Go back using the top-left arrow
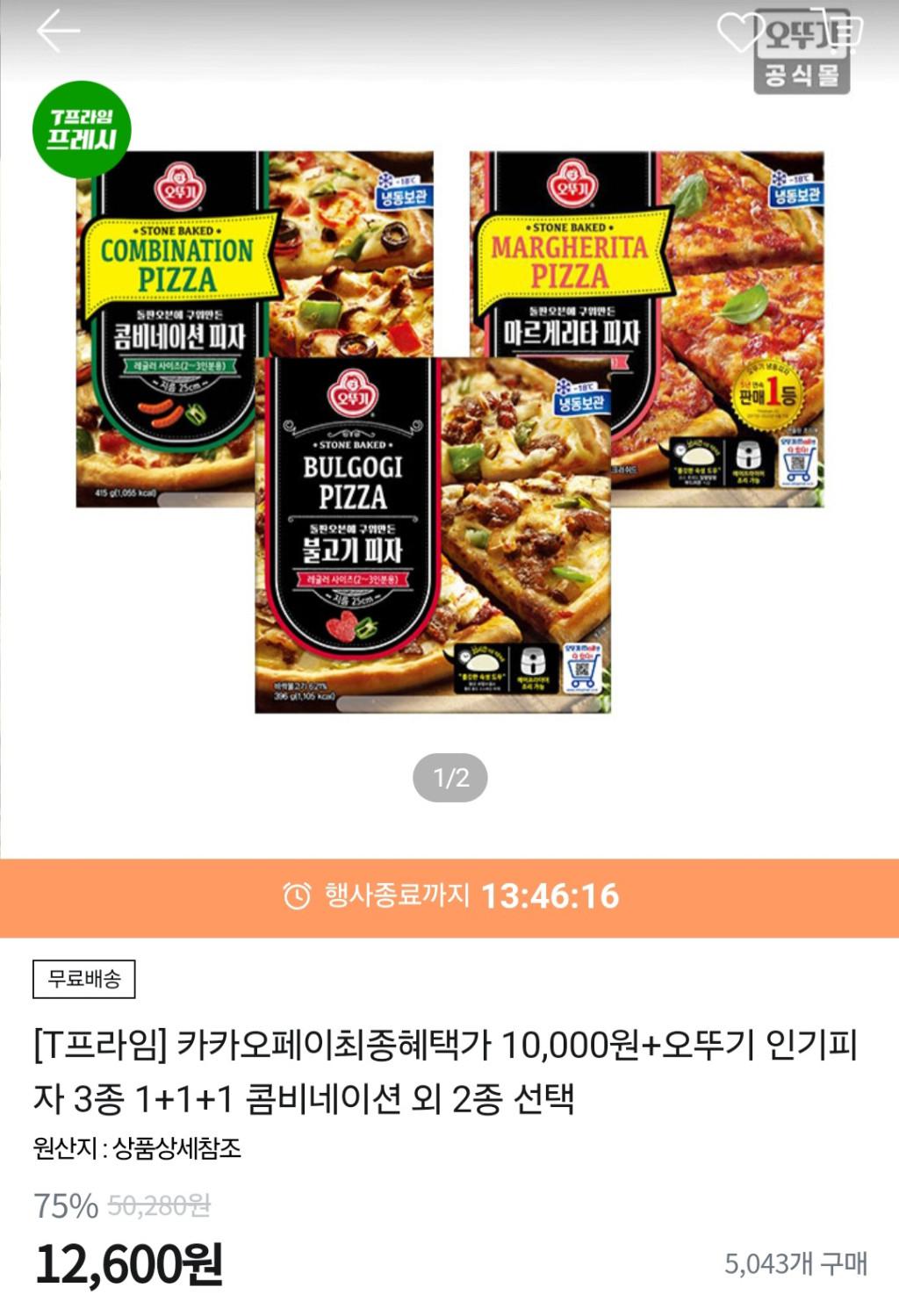 coord(58,32)
